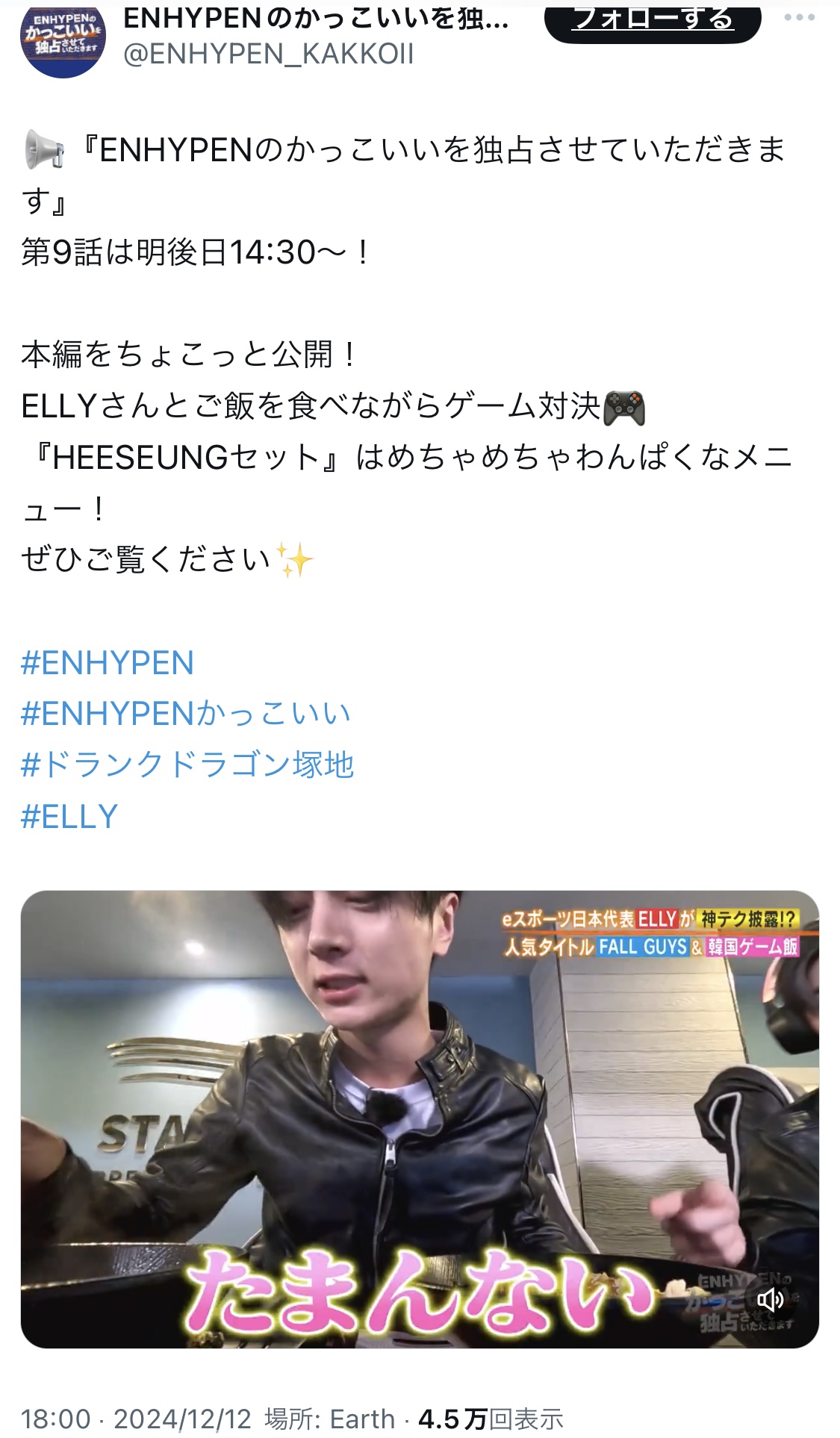Tap the フォローする follow button

point(653,22)
